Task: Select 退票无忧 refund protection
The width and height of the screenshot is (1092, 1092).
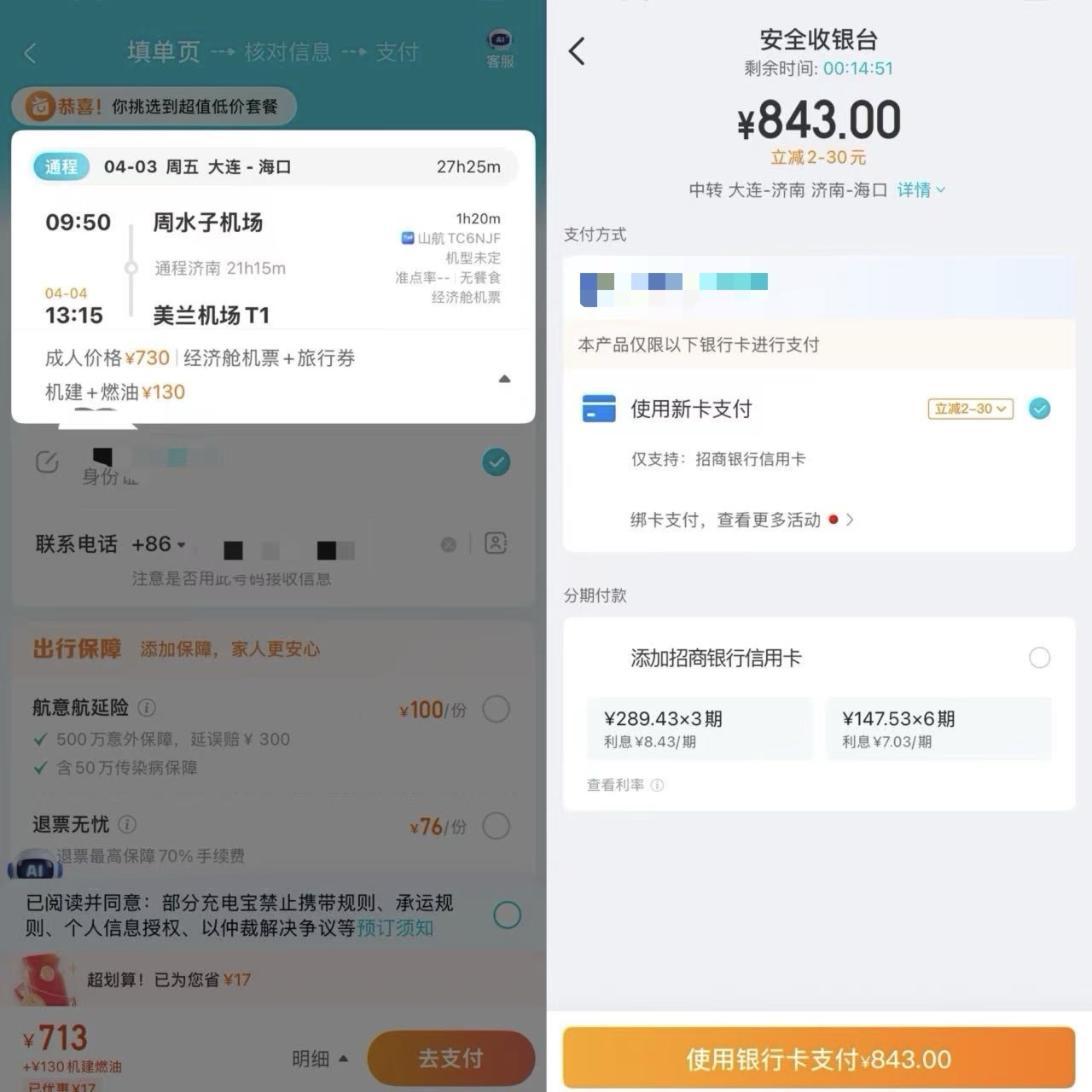Action: click(496, 826)
